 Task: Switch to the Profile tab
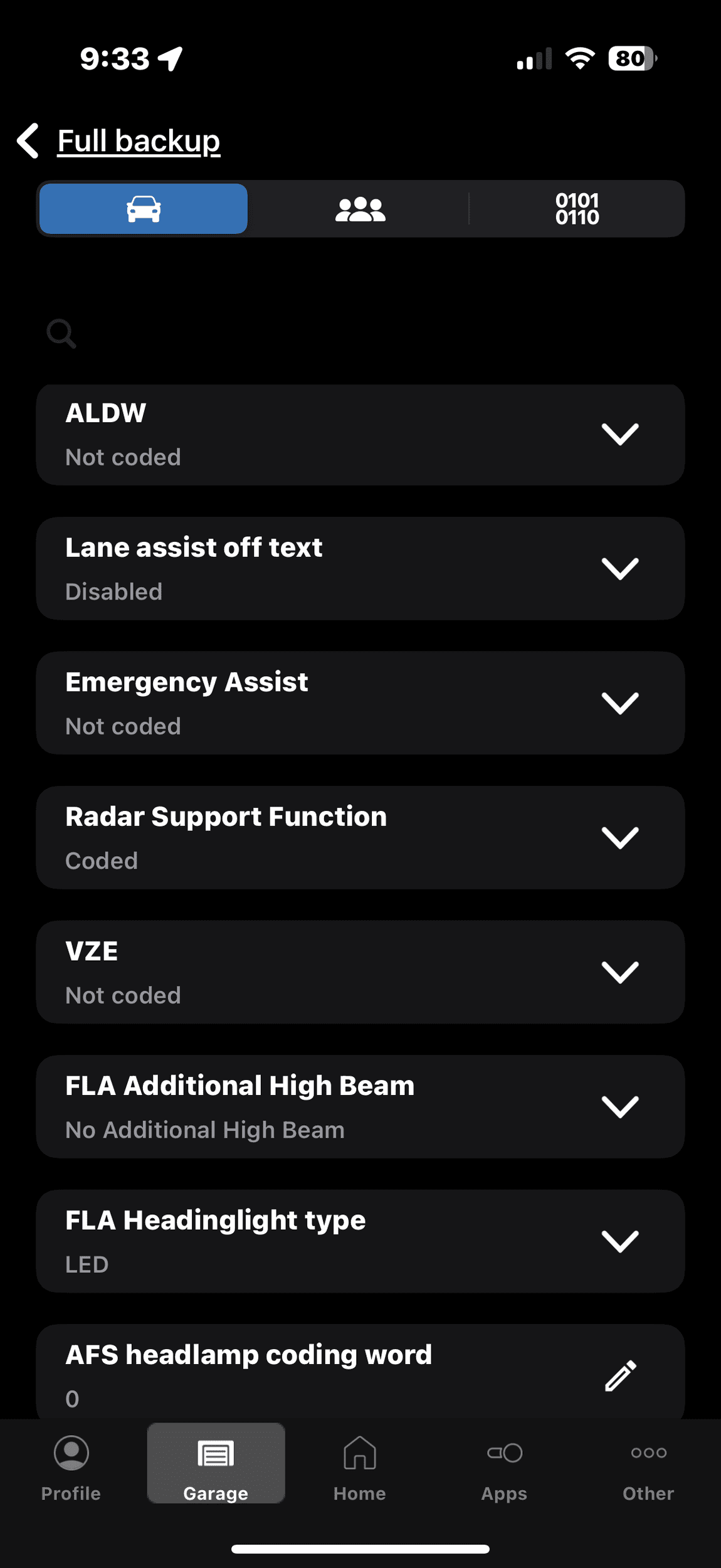(71, 1469)
